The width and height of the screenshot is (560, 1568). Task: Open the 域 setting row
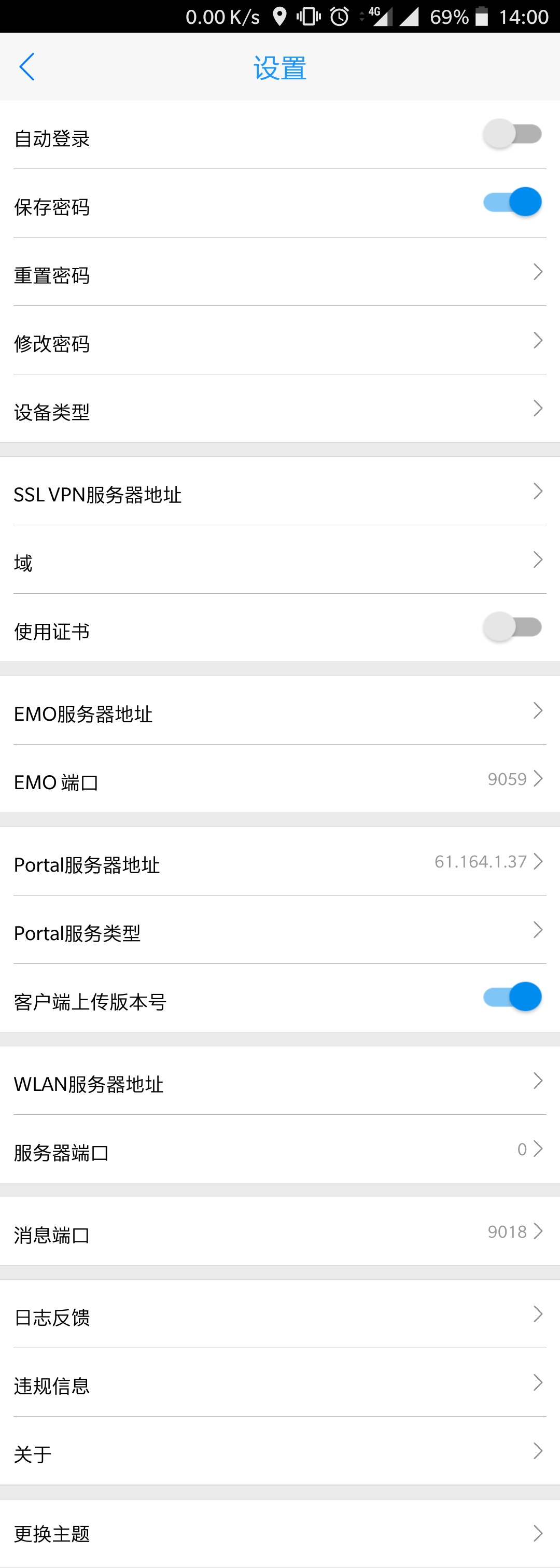coord(279,560)
